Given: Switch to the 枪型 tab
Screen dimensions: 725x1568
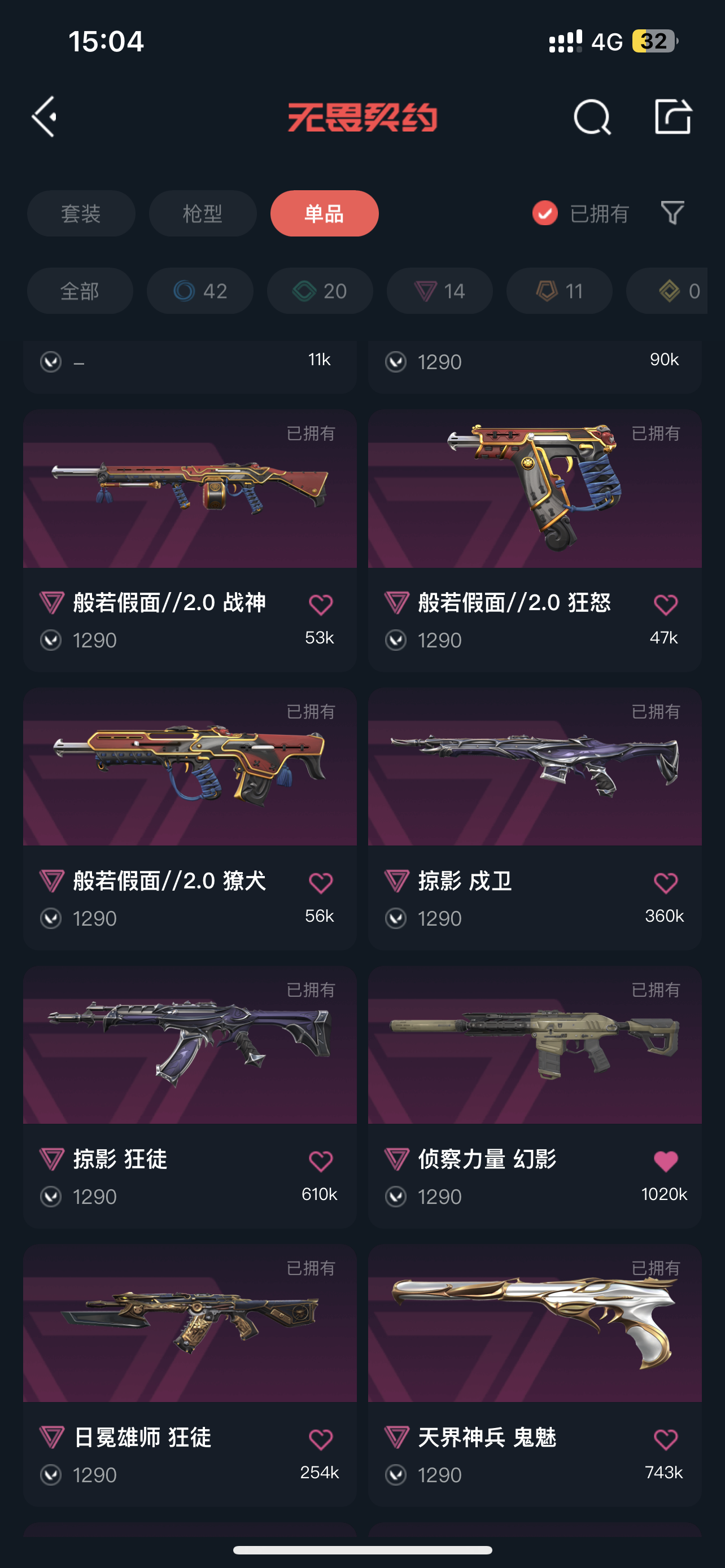Looking at the screenshot, I should coord(203,213).
